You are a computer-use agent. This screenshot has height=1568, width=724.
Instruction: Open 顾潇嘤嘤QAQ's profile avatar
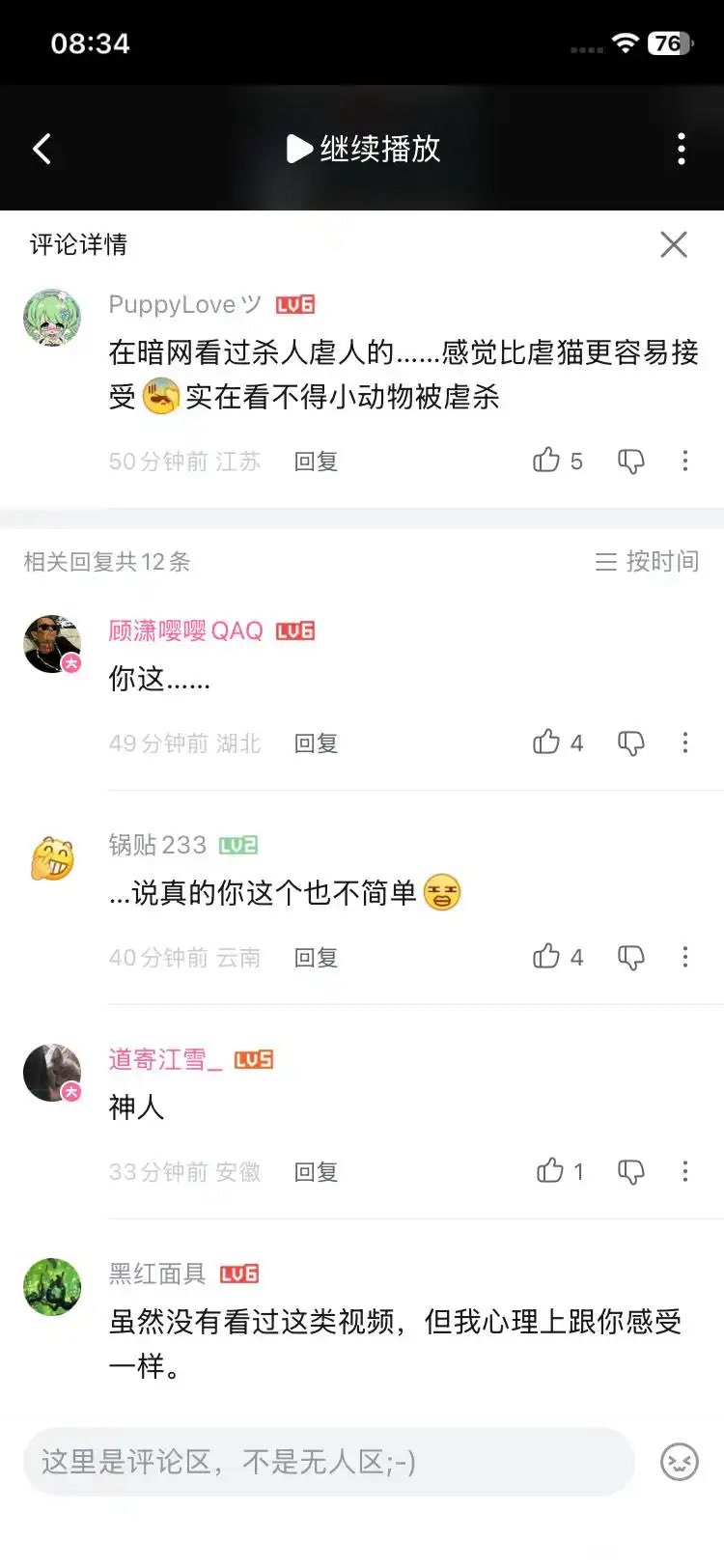pos(52,643)
